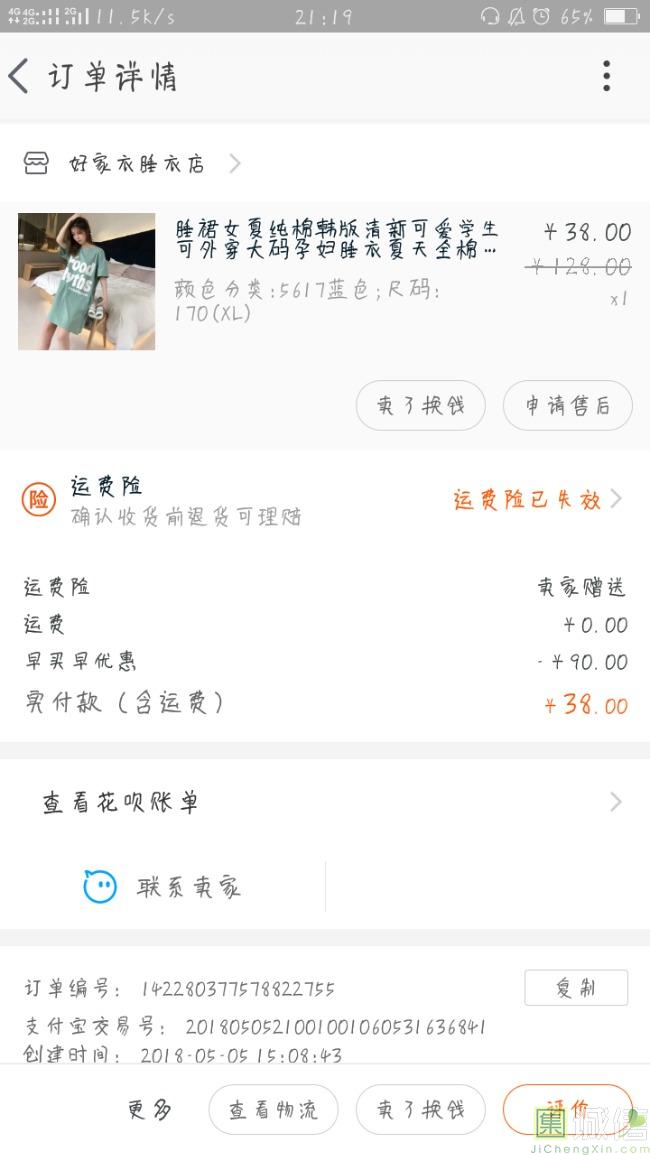Open the 运费险已失效 insurance details

pyautogui.click(x=537, y=499)
